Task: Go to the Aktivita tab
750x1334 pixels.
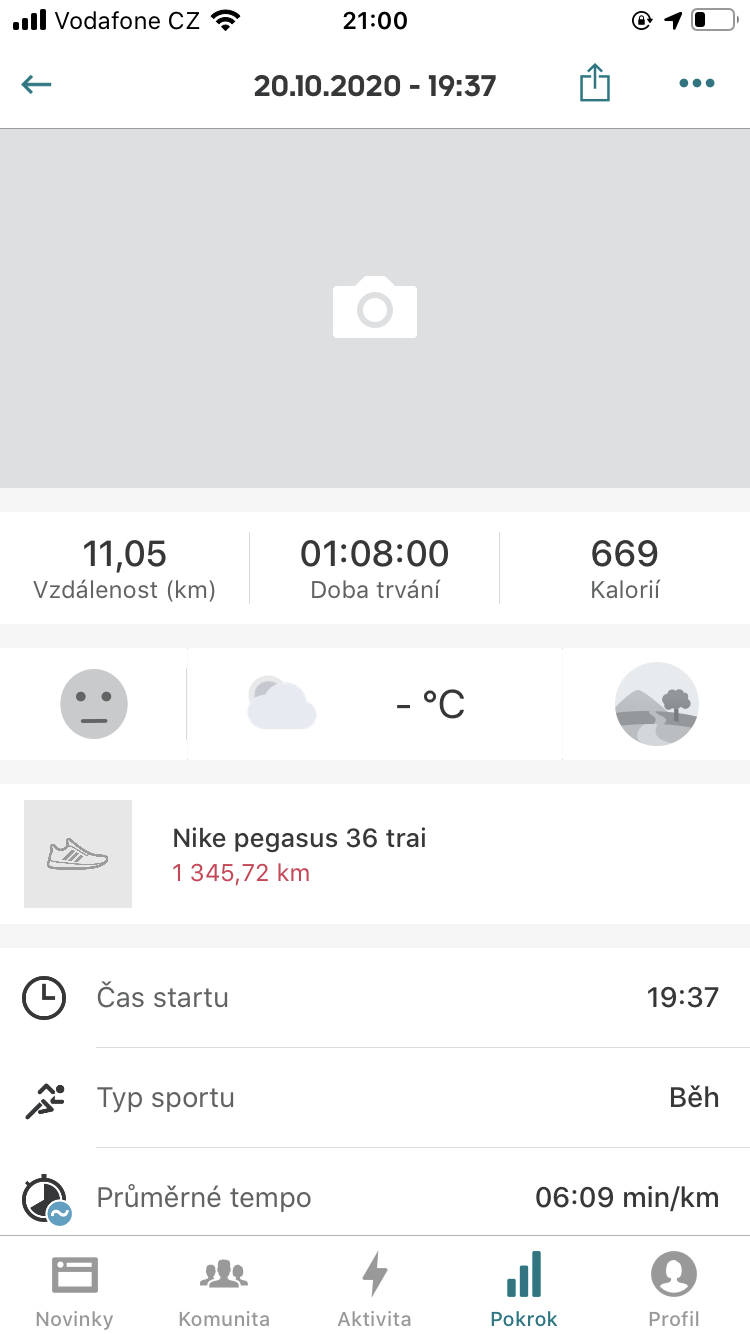Action: tap(375, 1290)
